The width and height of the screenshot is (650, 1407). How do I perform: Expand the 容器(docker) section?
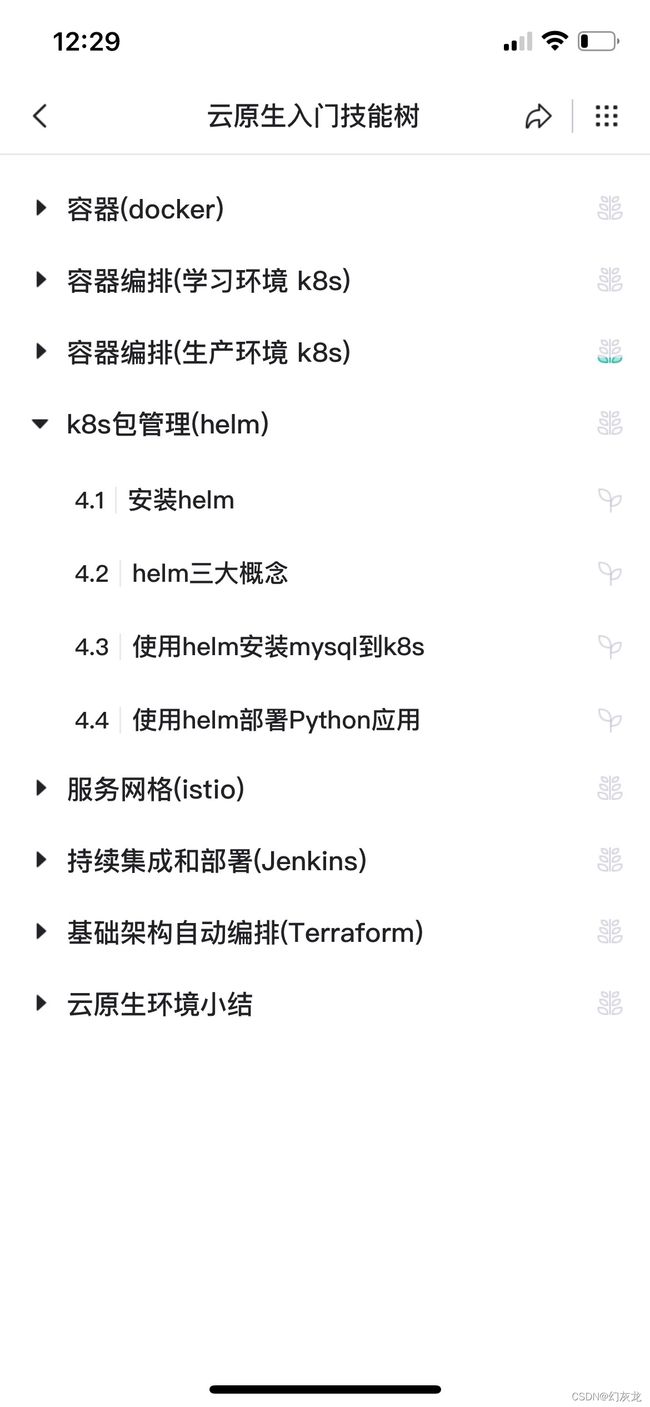pyautogui.click(x=325, y=209)
